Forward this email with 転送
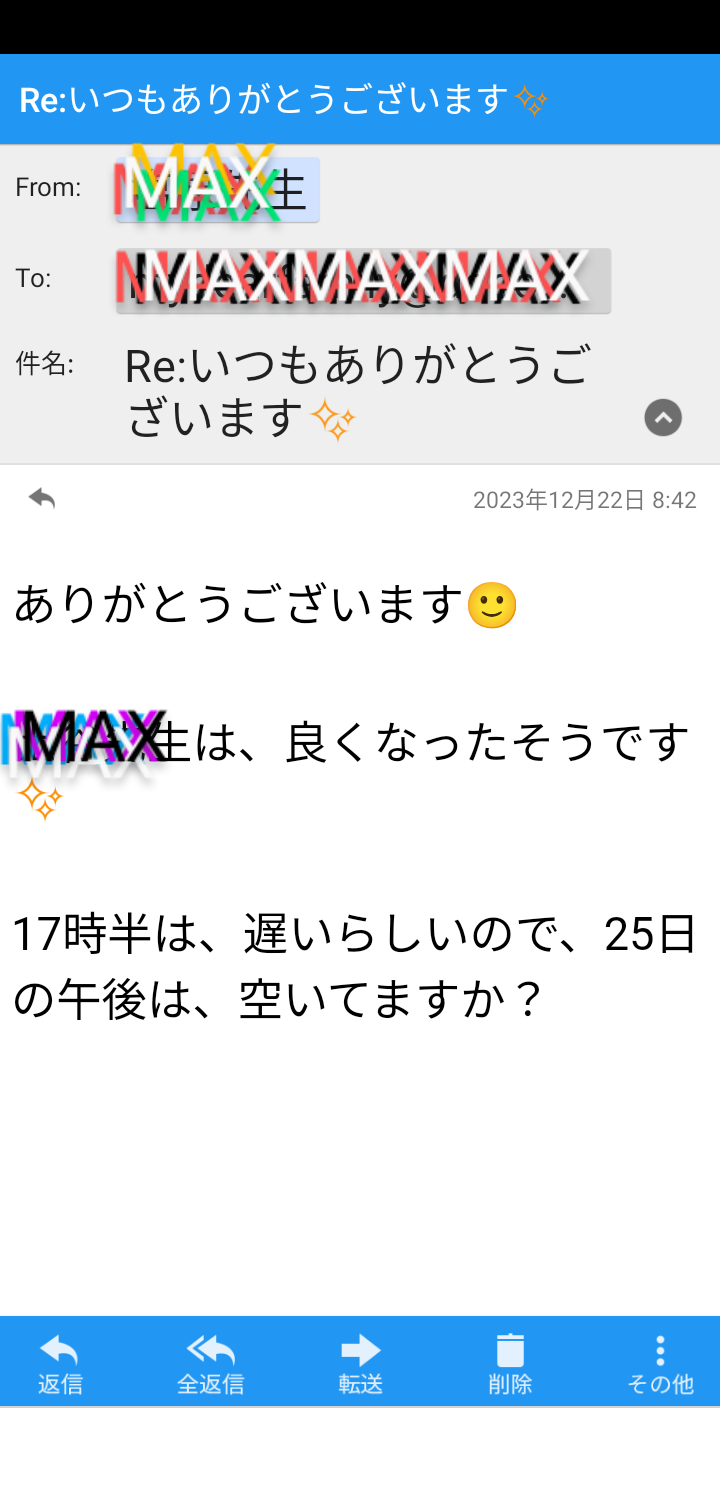 360,1363
